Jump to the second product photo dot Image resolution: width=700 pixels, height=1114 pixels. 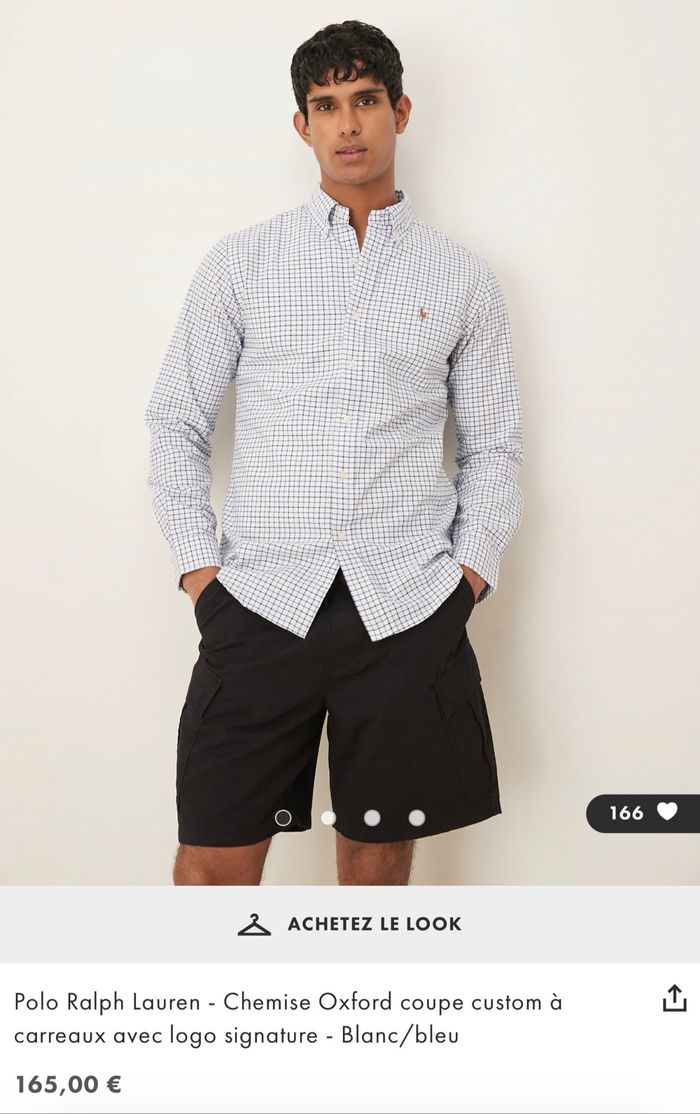pyautogui.click(x=328, y=818)
